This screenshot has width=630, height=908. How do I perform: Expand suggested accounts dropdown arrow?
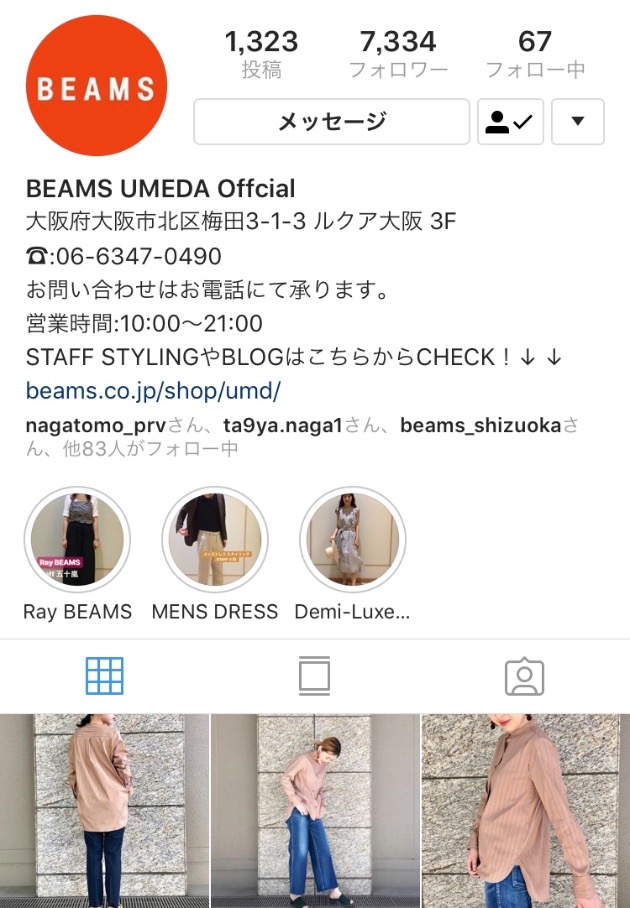click(x=577, y=122)
